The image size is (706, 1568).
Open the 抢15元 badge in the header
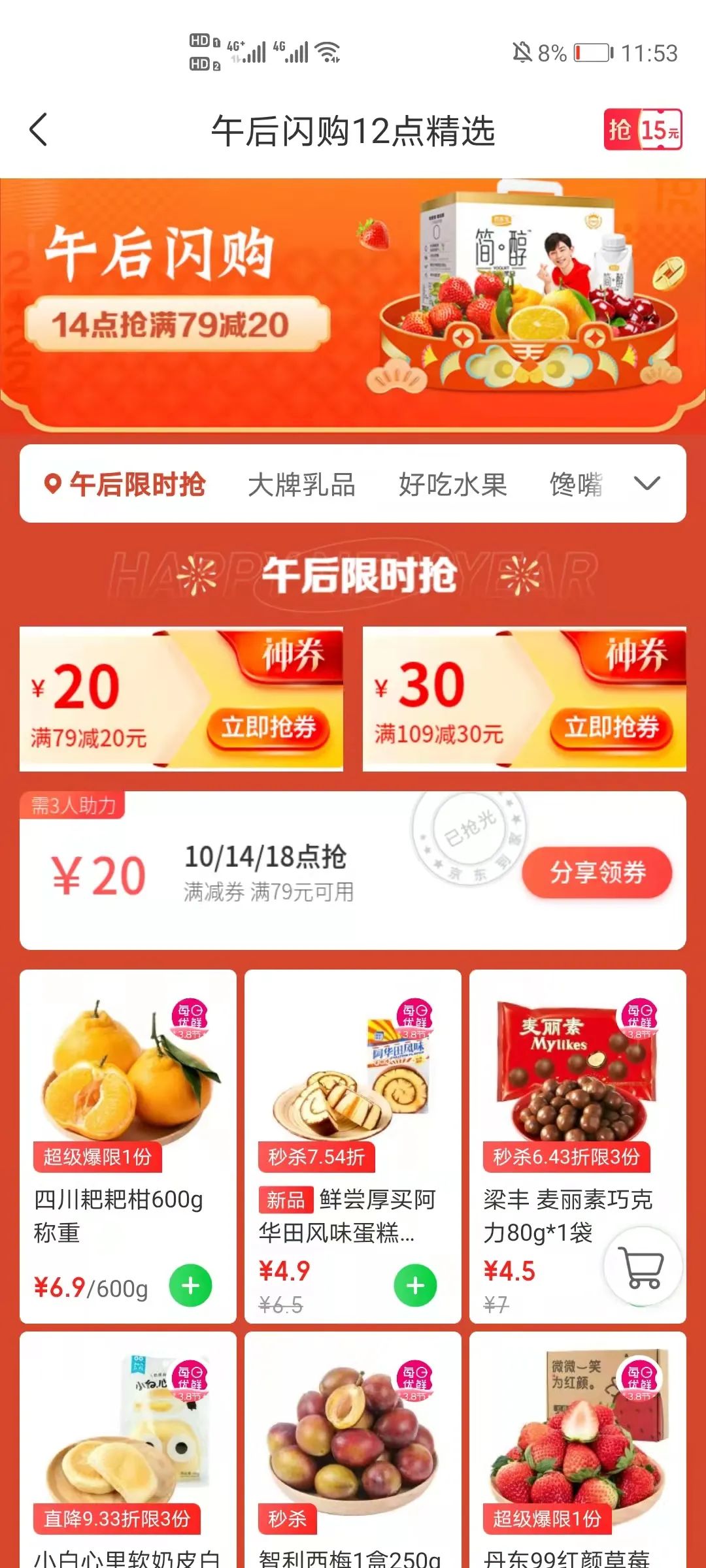point(642,129)
